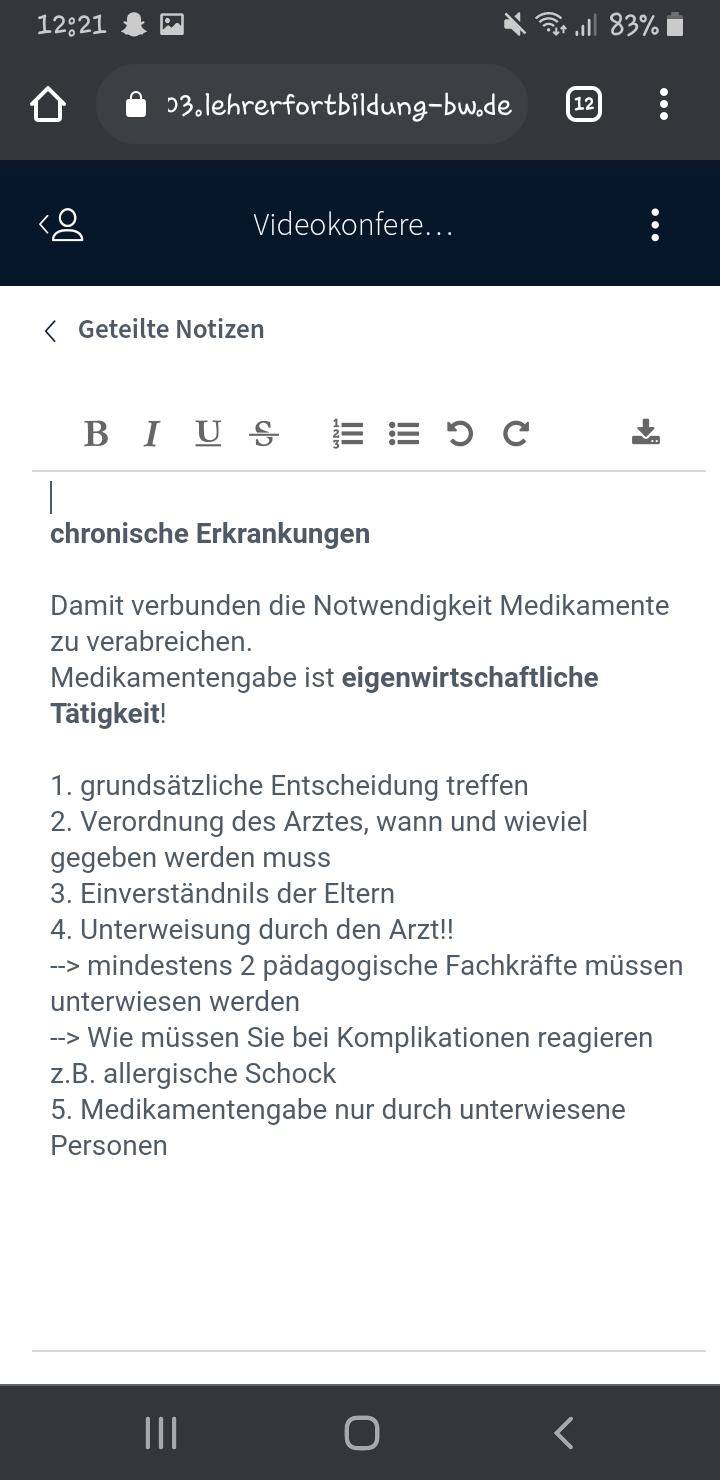Place cursor in the shared notes text area
This screenshot has height=1480, width=720.
tap(368, 910)
